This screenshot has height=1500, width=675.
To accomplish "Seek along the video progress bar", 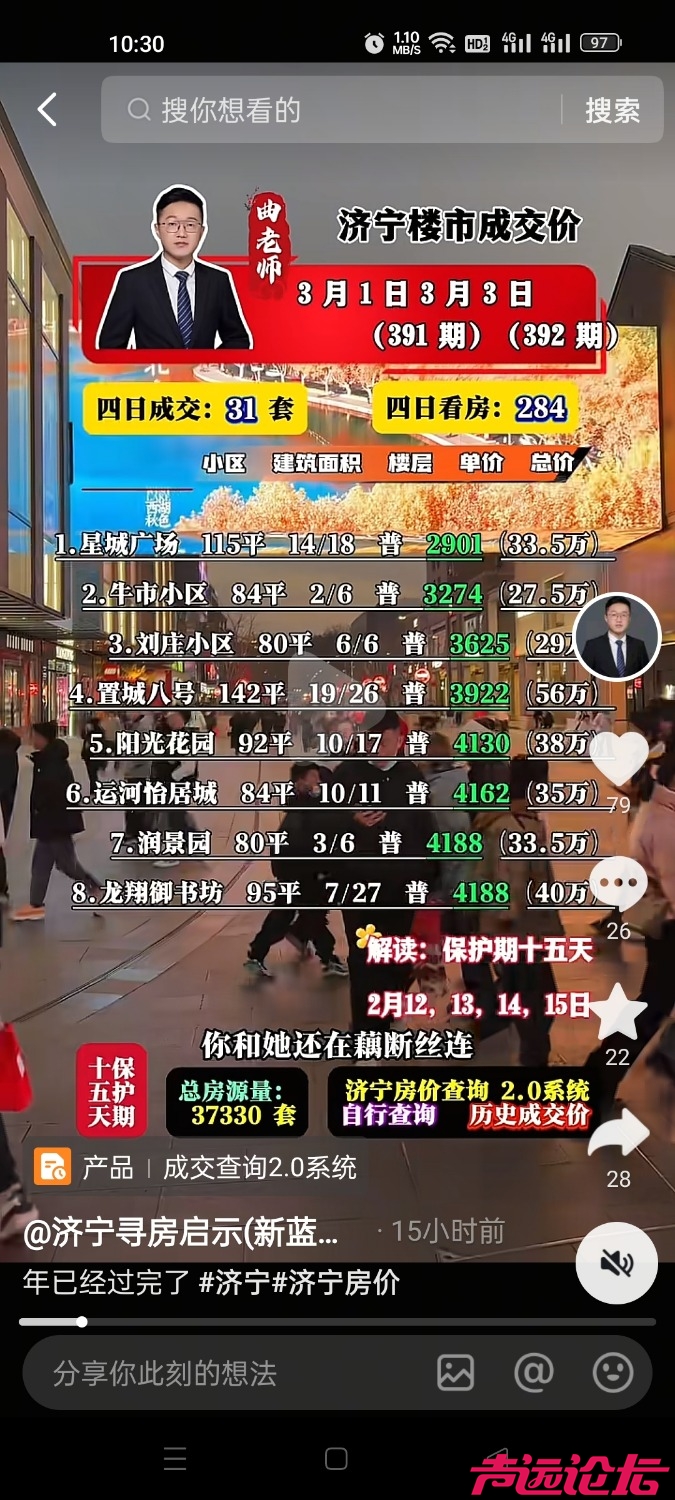I will pyautogui.click(x=337, y=1322).
